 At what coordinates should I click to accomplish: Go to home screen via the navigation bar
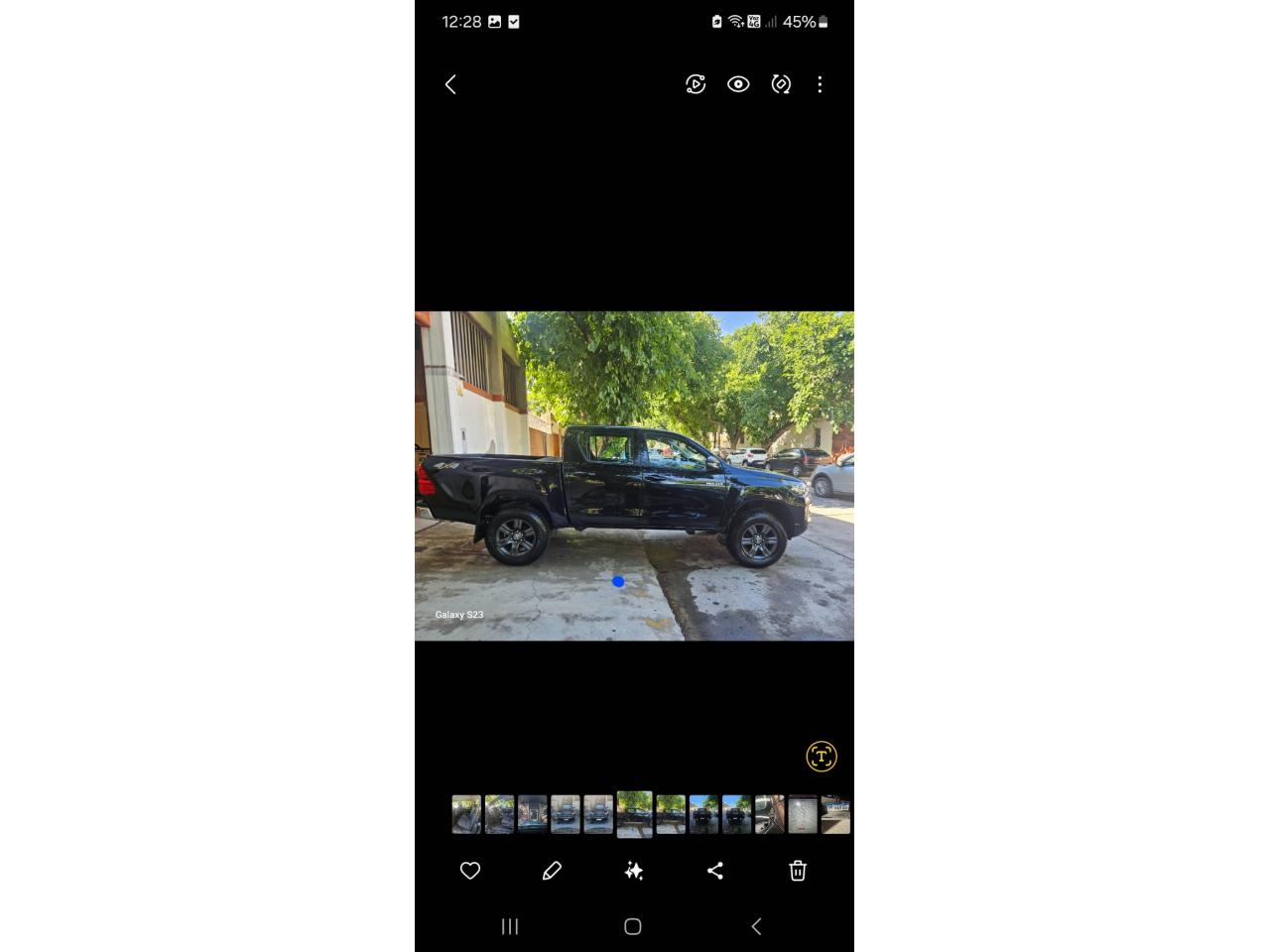[x=633, y=926]
